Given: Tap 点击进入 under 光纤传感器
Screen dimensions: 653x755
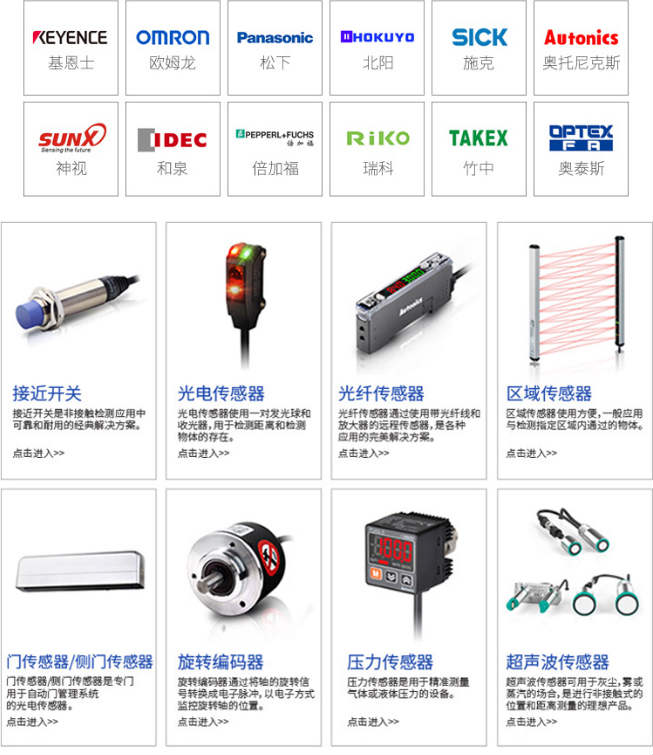Looking at the screenshot, I should point(363,453).
